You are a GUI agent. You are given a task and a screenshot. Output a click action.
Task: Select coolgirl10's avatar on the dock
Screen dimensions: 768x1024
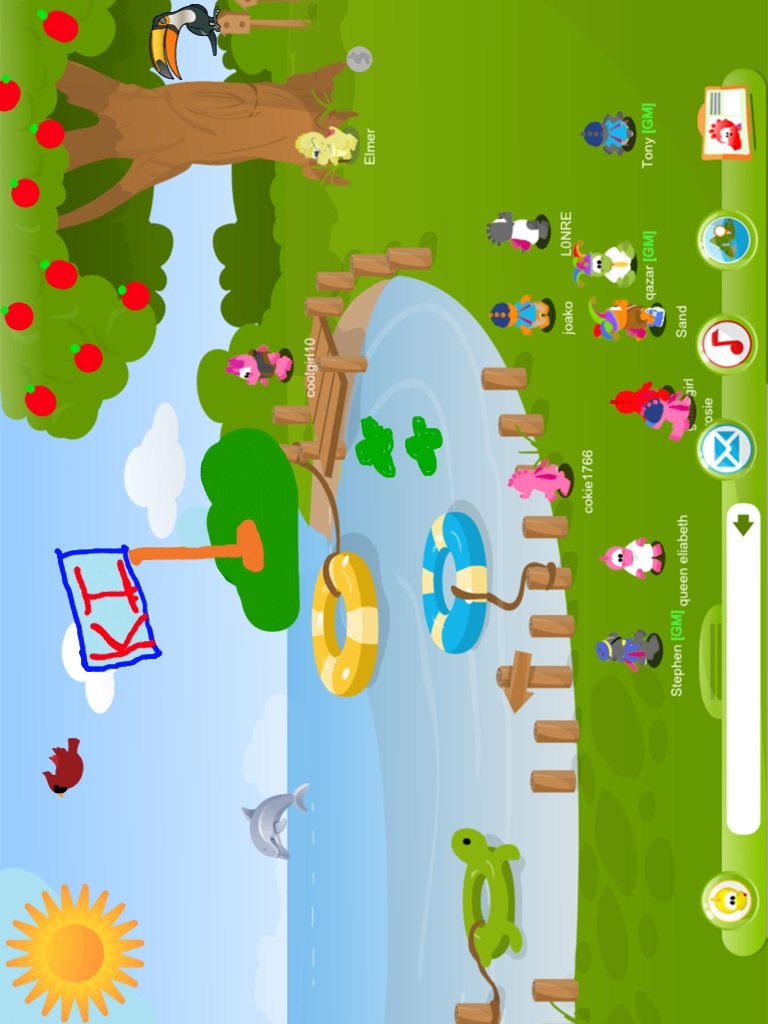click(x=258, y=365)
